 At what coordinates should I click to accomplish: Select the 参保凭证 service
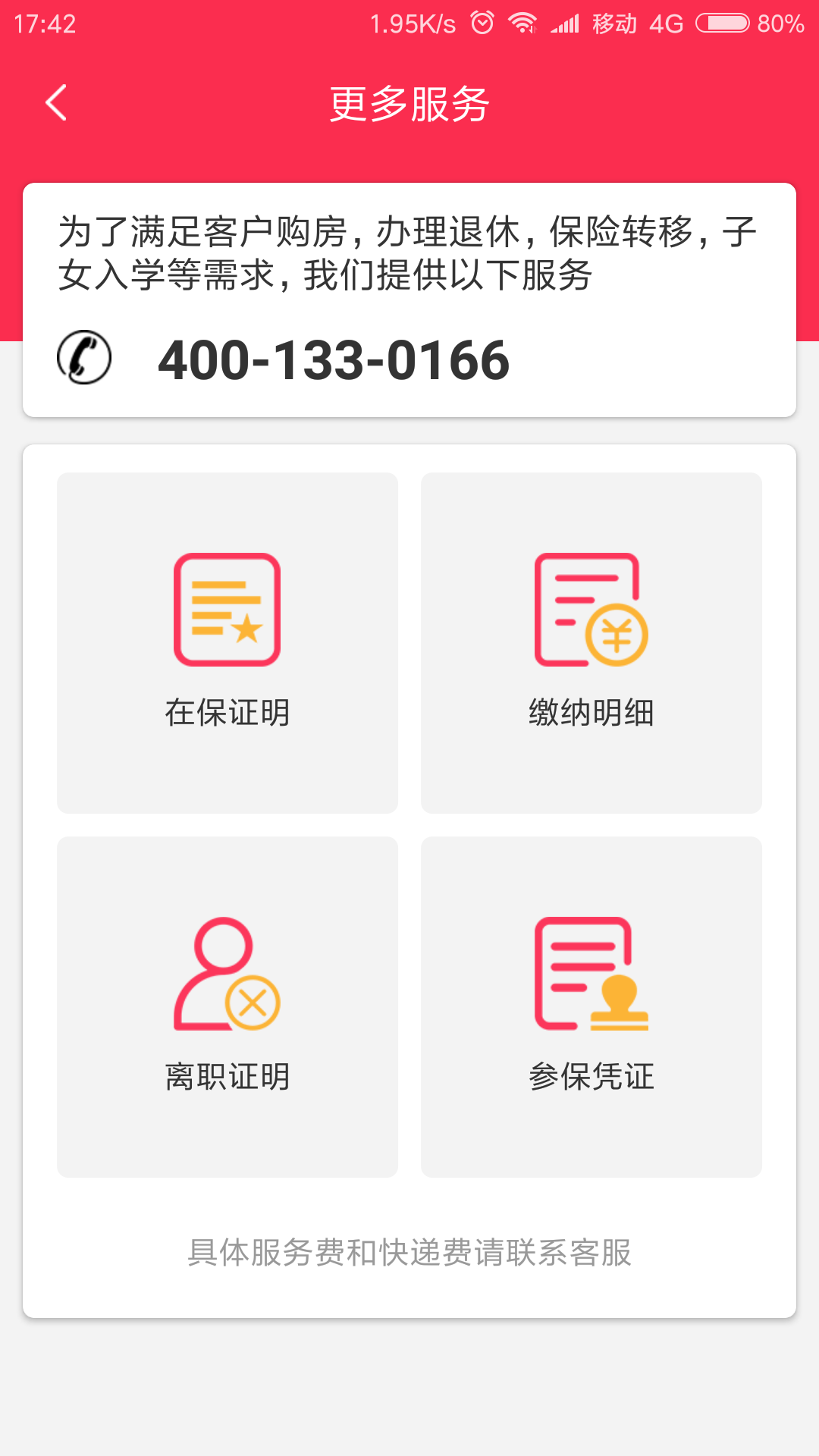[591, 1007]
